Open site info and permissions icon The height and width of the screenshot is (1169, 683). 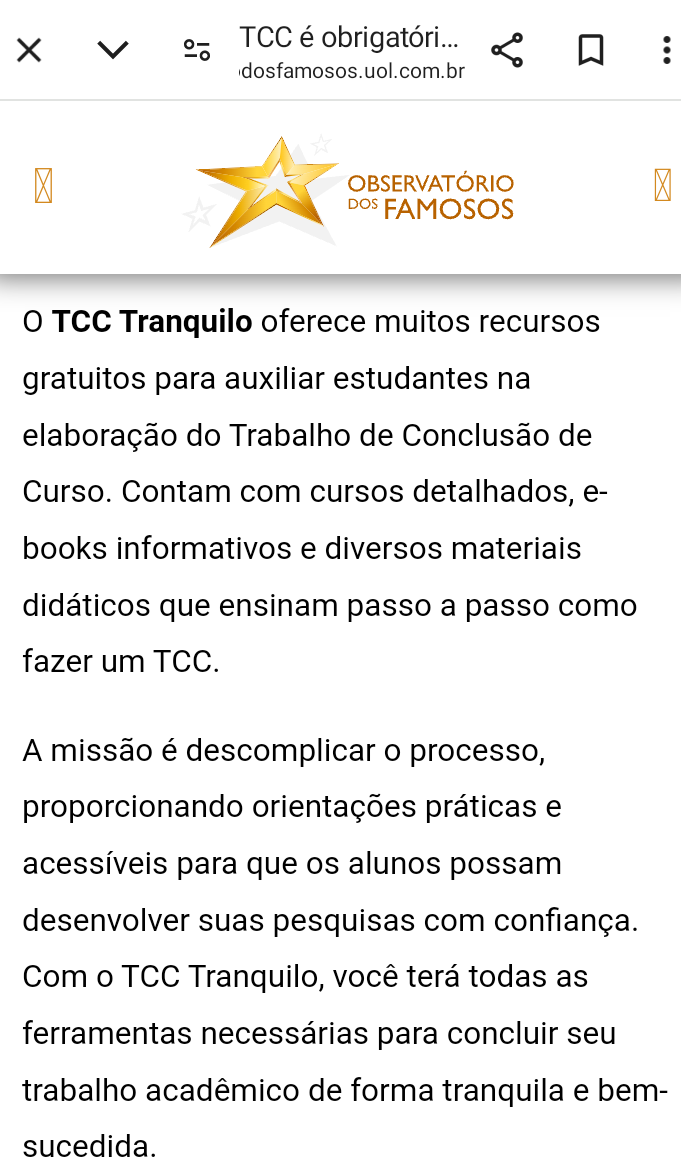pos(196,50)
